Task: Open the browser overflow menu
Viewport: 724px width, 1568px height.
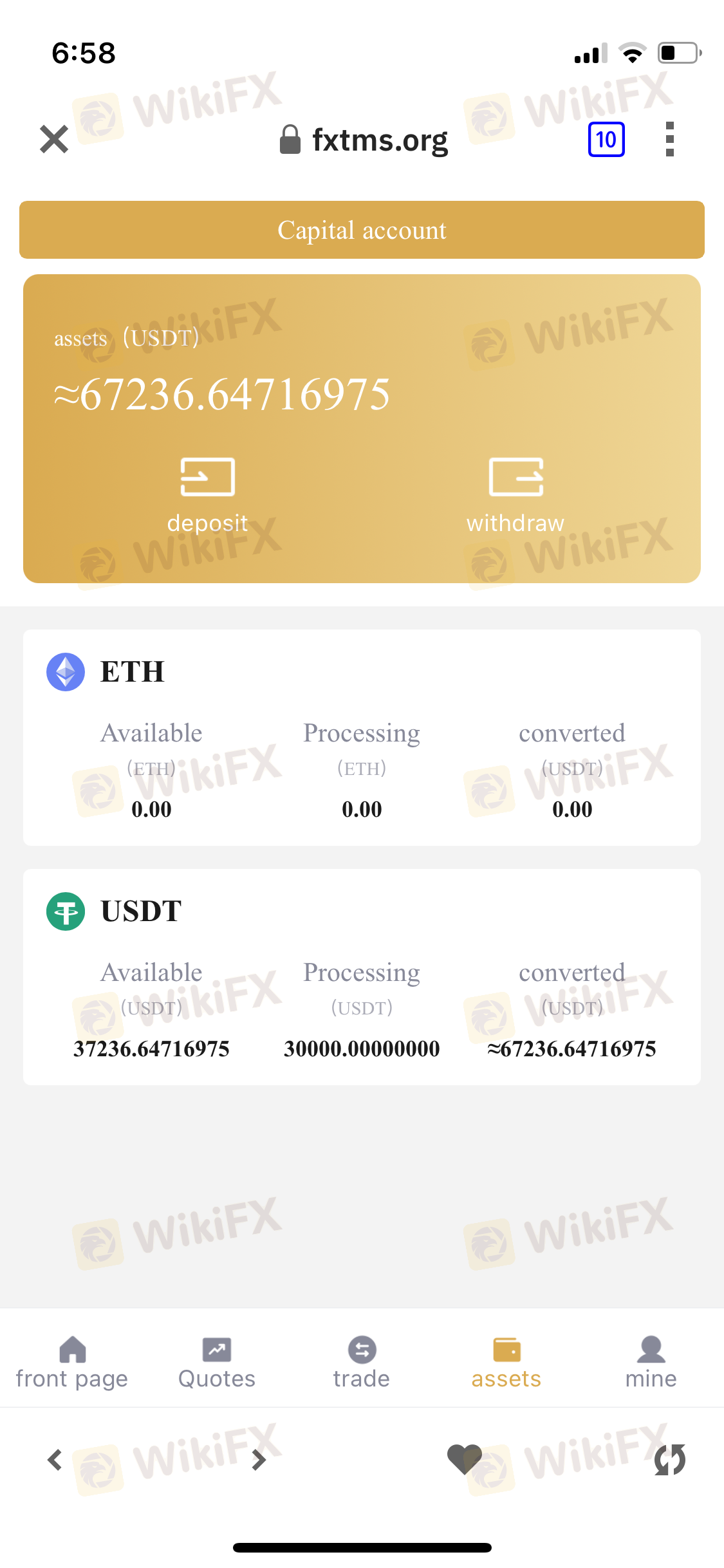Action: [x=669, y=139]
